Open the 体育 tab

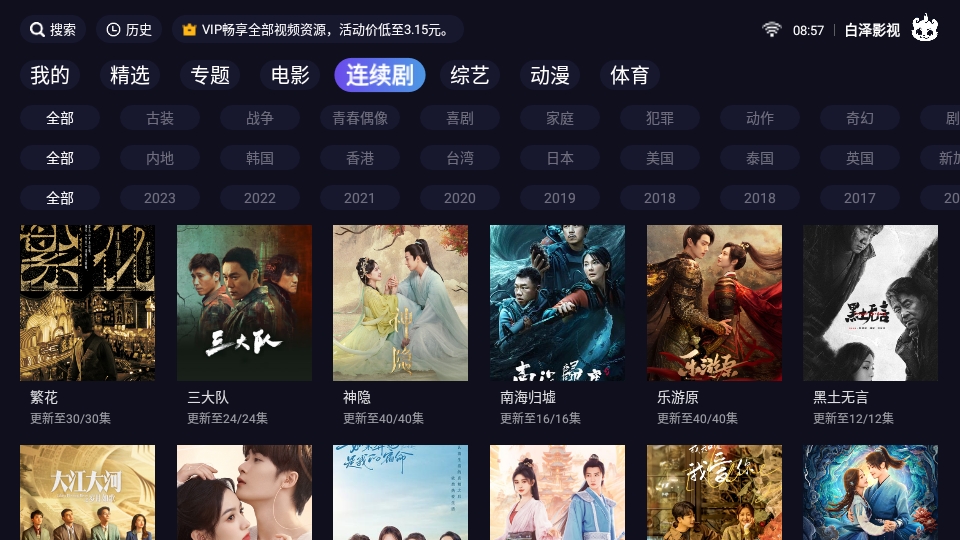click(x=630, y=75)
